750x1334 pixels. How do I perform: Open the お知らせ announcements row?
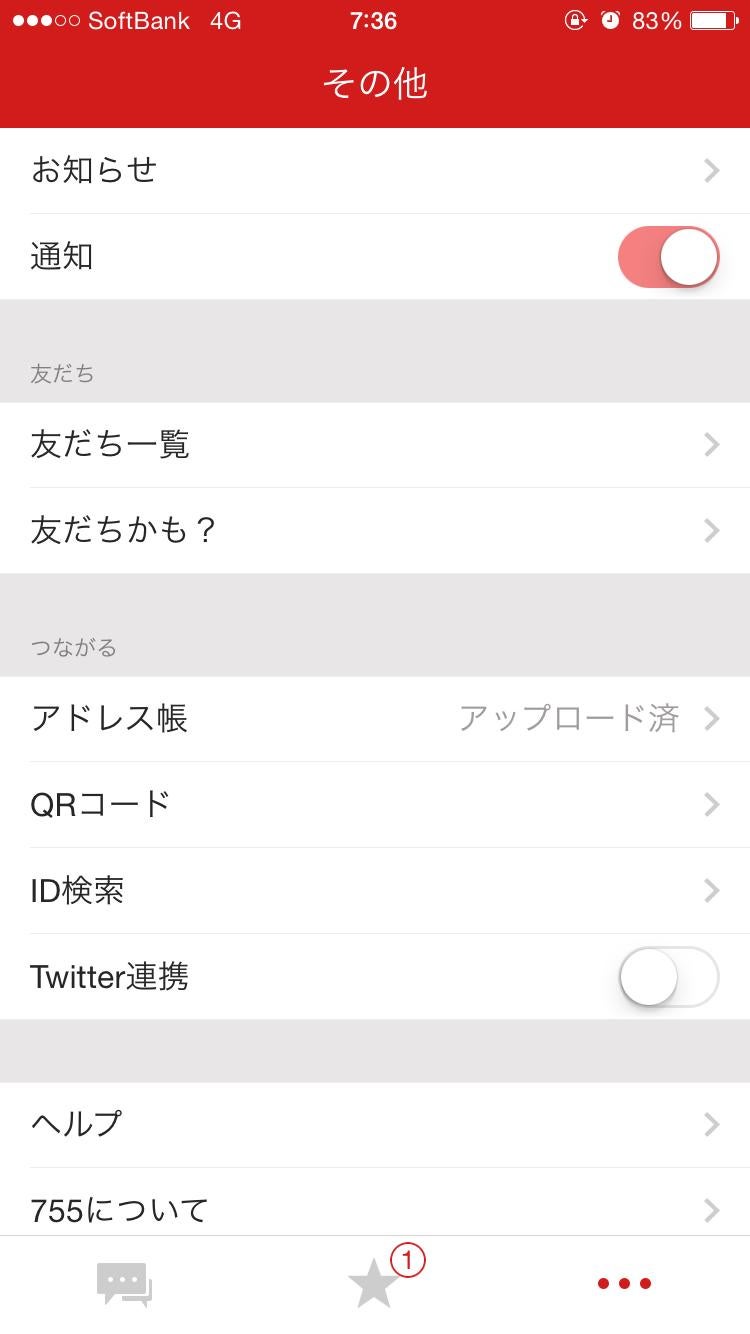click(x=375, y=170)
